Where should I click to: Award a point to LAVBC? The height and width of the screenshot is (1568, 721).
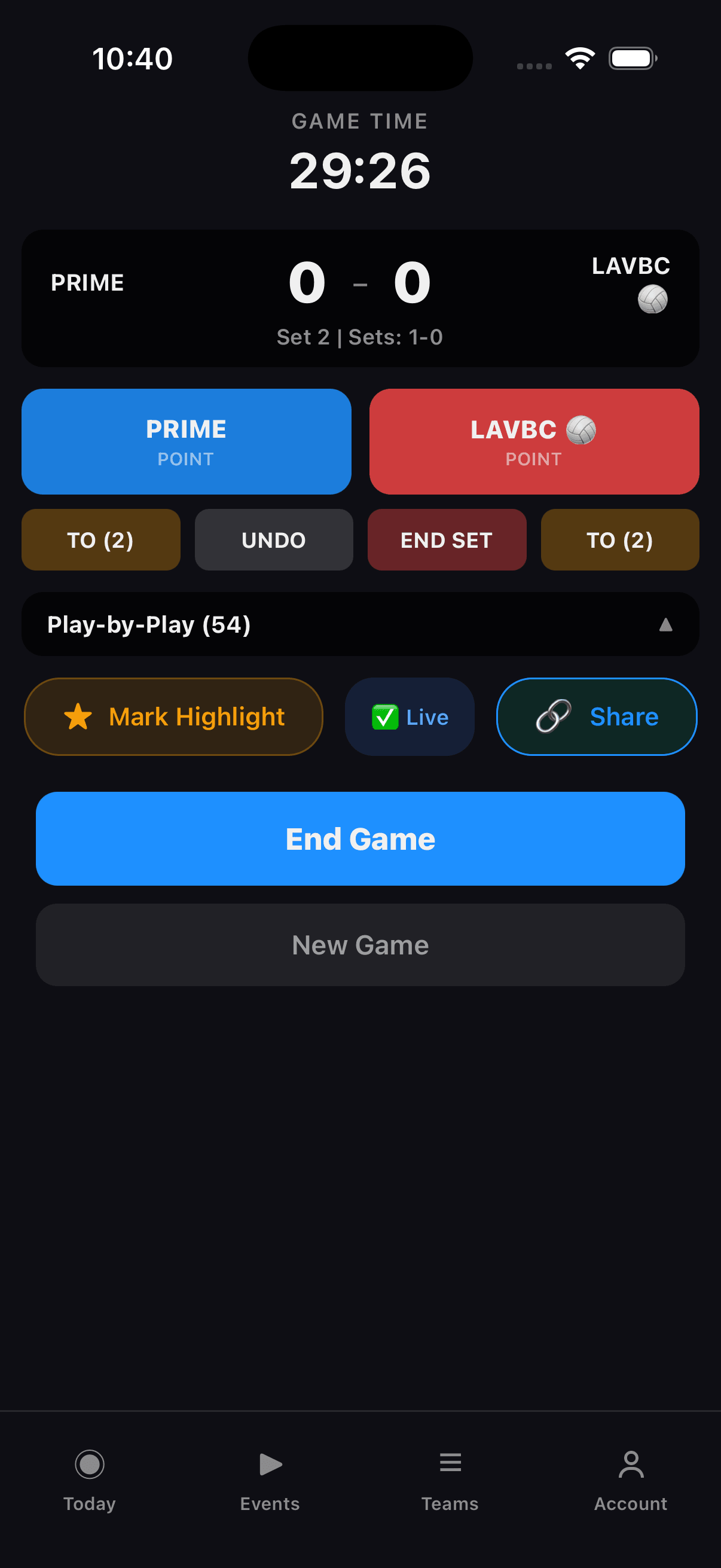click(534, 441)
